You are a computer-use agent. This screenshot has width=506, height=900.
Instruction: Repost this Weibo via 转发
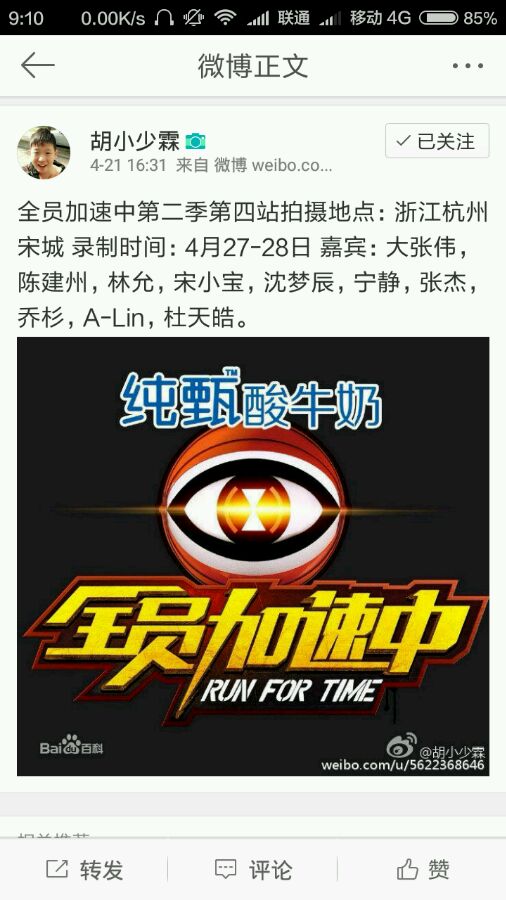[84, 870]
